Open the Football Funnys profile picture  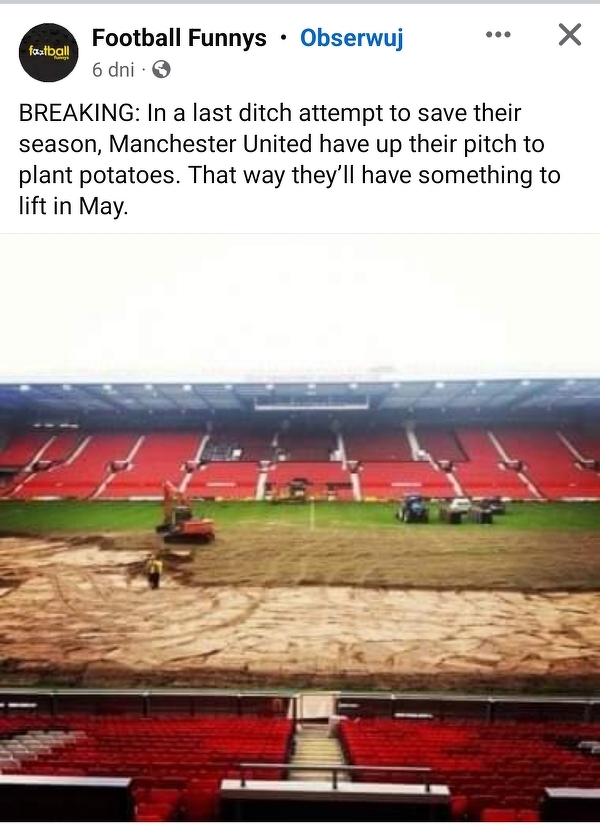click(x=48, y=52)
